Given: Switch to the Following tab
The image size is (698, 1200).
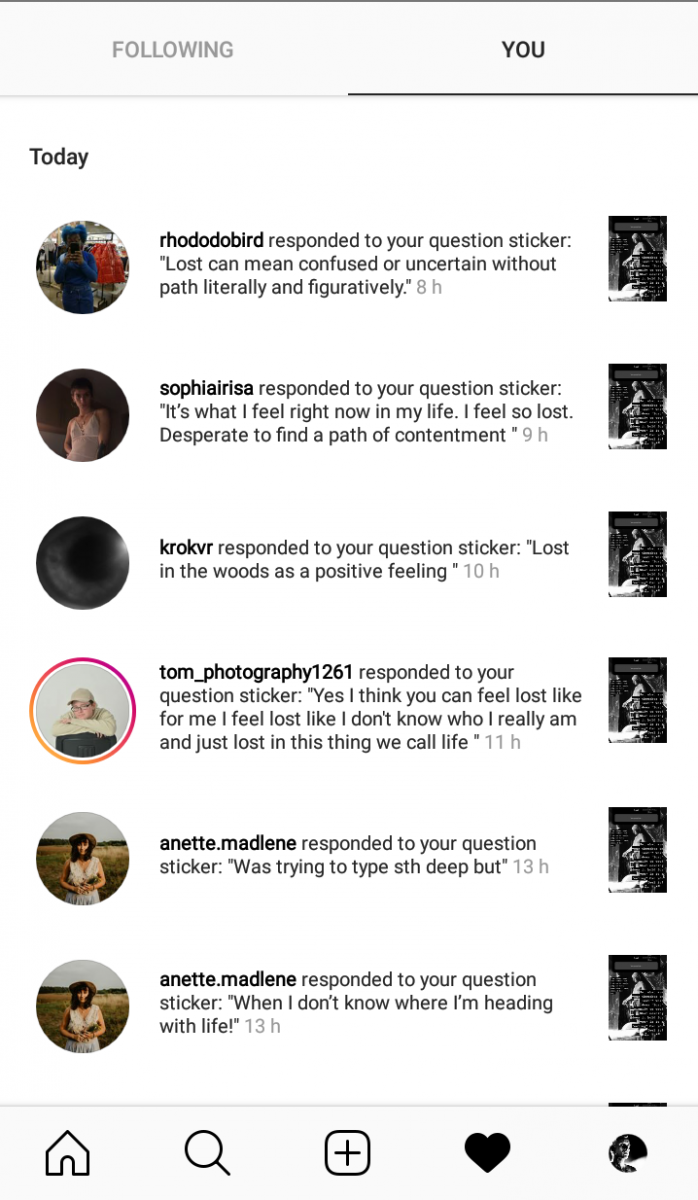Looking at the screenshot, I should coord(173,49).
